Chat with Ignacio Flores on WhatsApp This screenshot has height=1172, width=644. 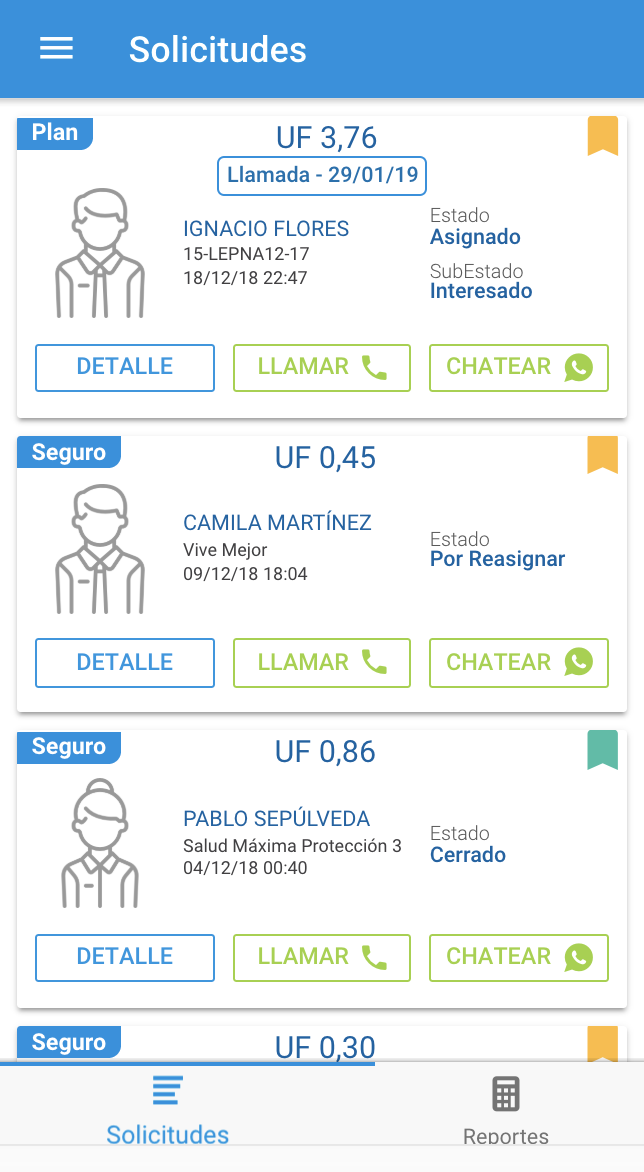(x=519, y=367)
